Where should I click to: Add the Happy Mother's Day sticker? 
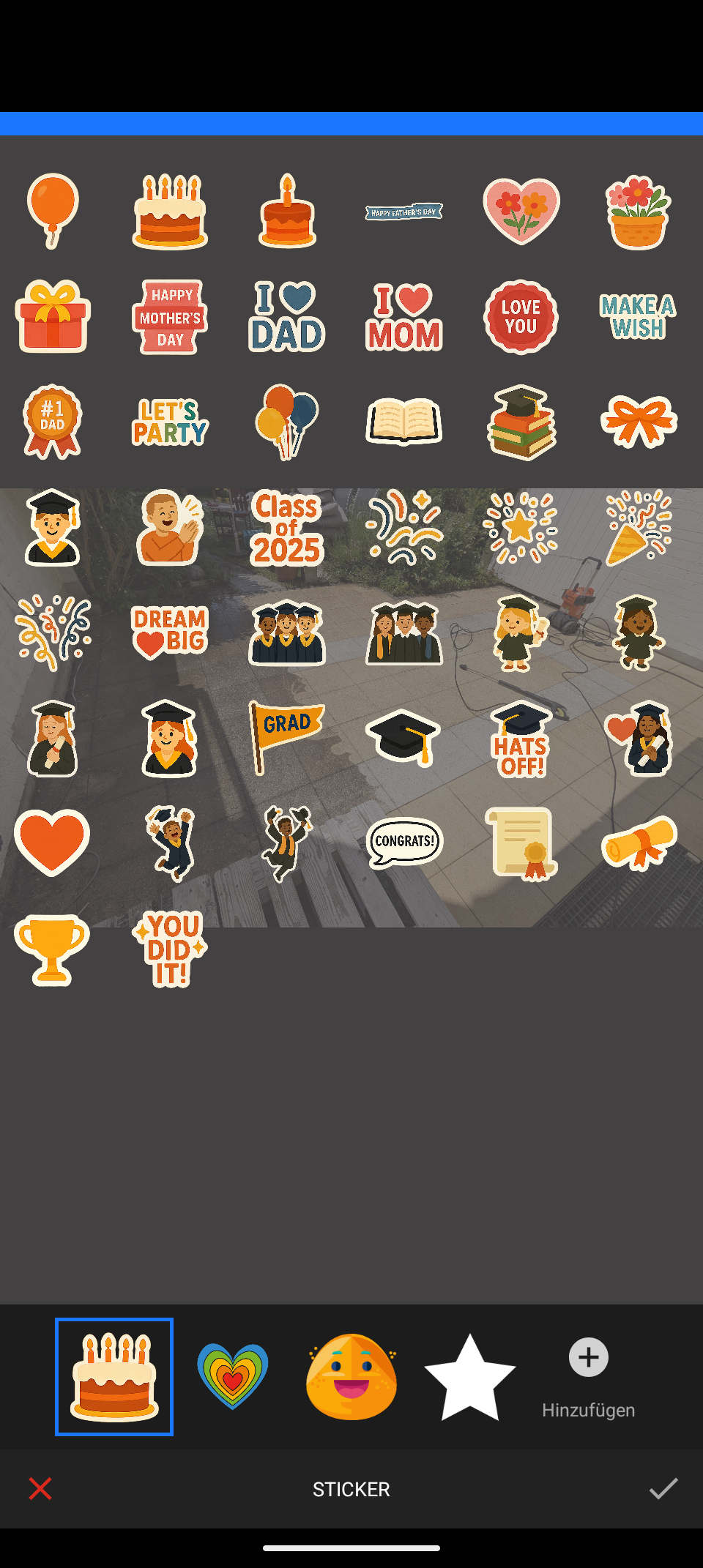point(170,317)
